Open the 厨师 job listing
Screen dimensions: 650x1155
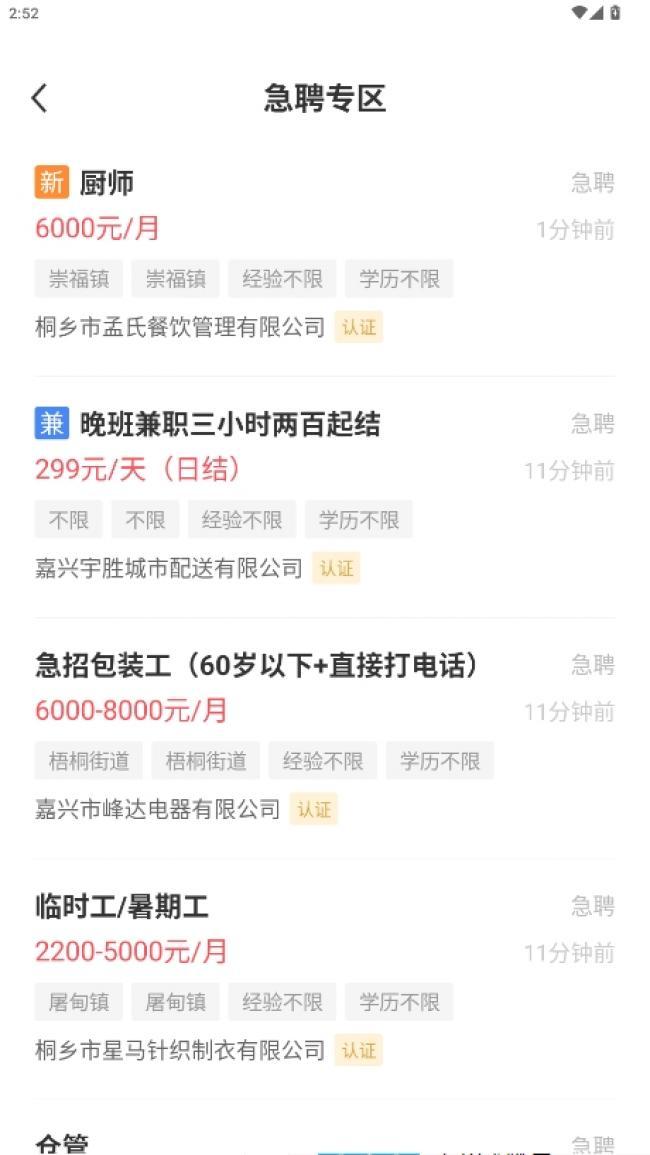pyautogui.click(x=106, y=183)
